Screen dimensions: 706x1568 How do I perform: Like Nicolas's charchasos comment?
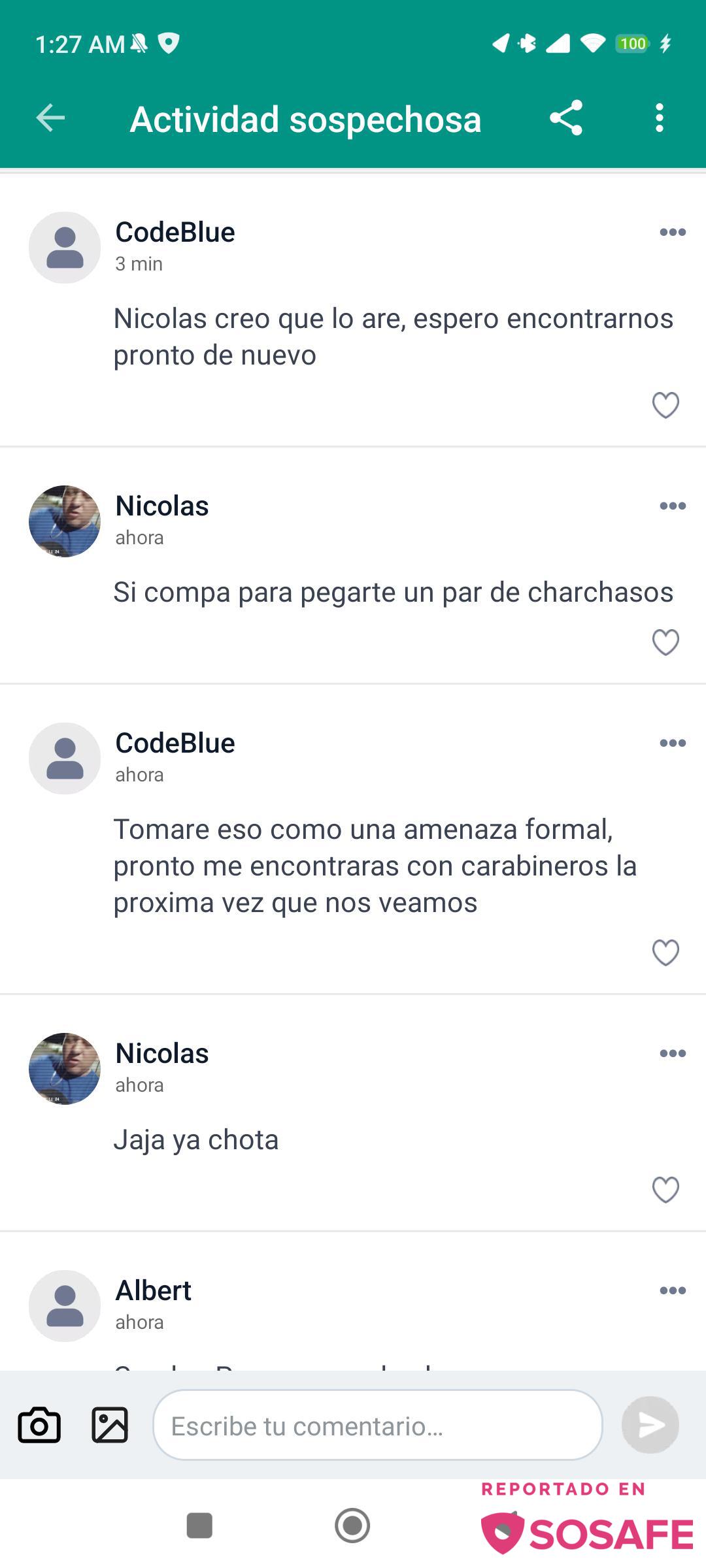665,642
